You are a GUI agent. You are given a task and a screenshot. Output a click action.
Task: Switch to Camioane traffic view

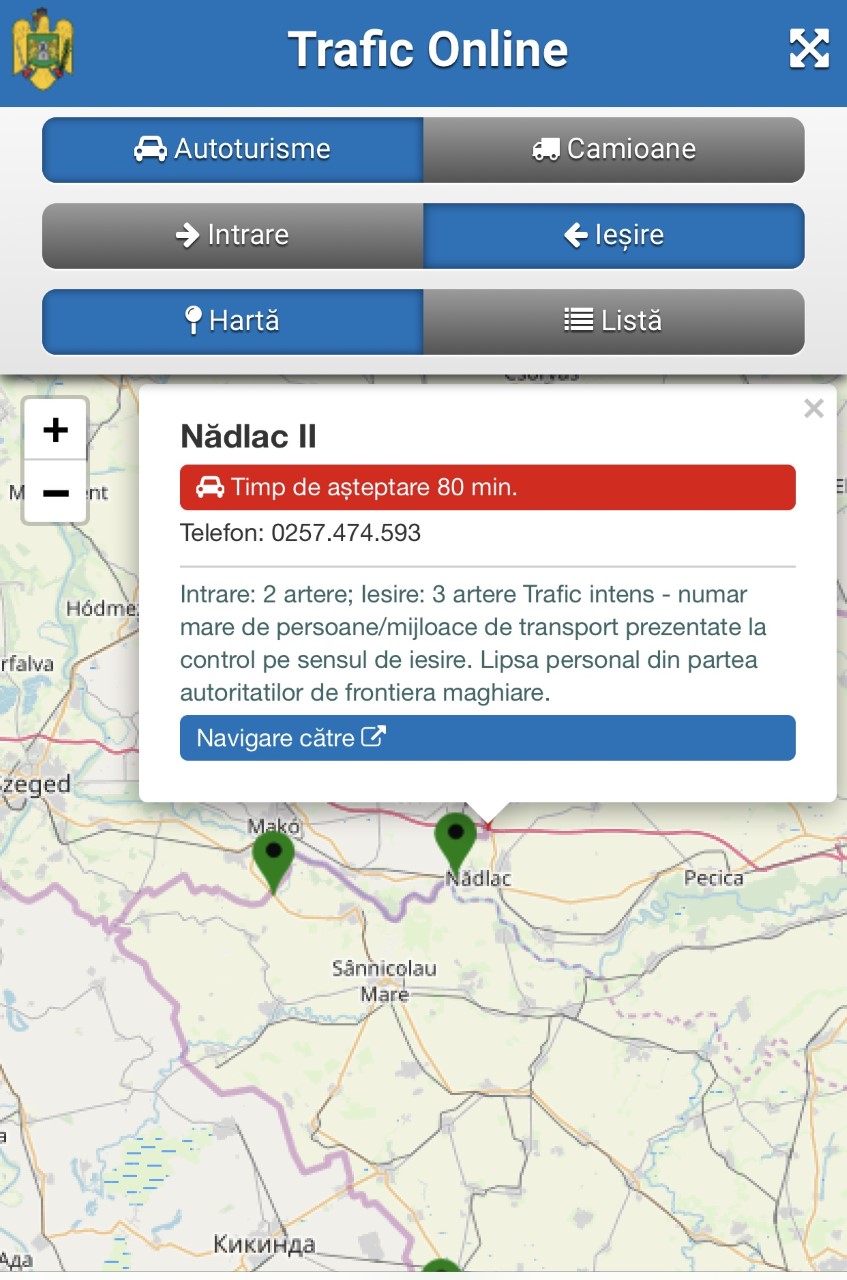(x=614, y=150)
